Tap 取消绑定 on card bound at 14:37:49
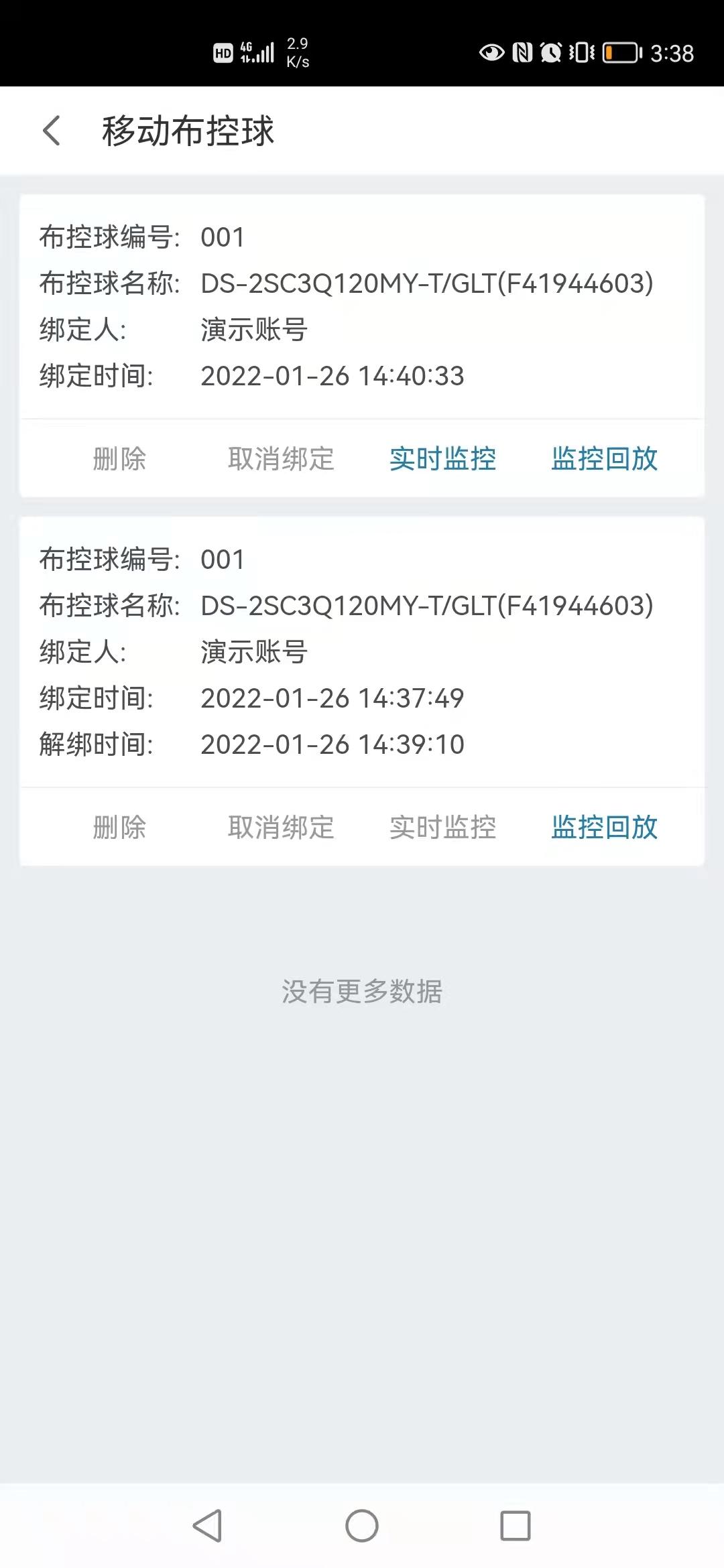Screen dimensions: 724x1568 [281, 827]
